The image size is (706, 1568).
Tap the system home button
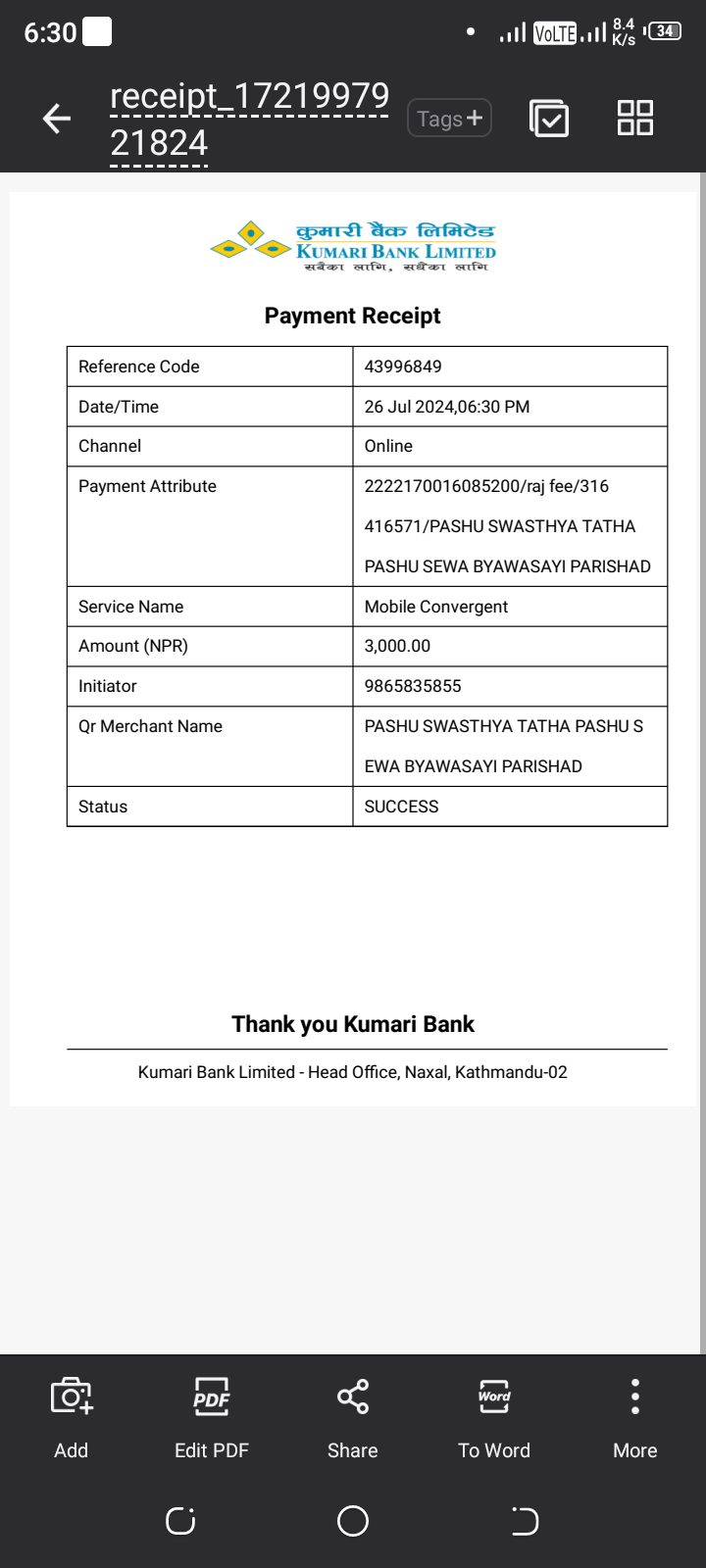(353, 1521)
